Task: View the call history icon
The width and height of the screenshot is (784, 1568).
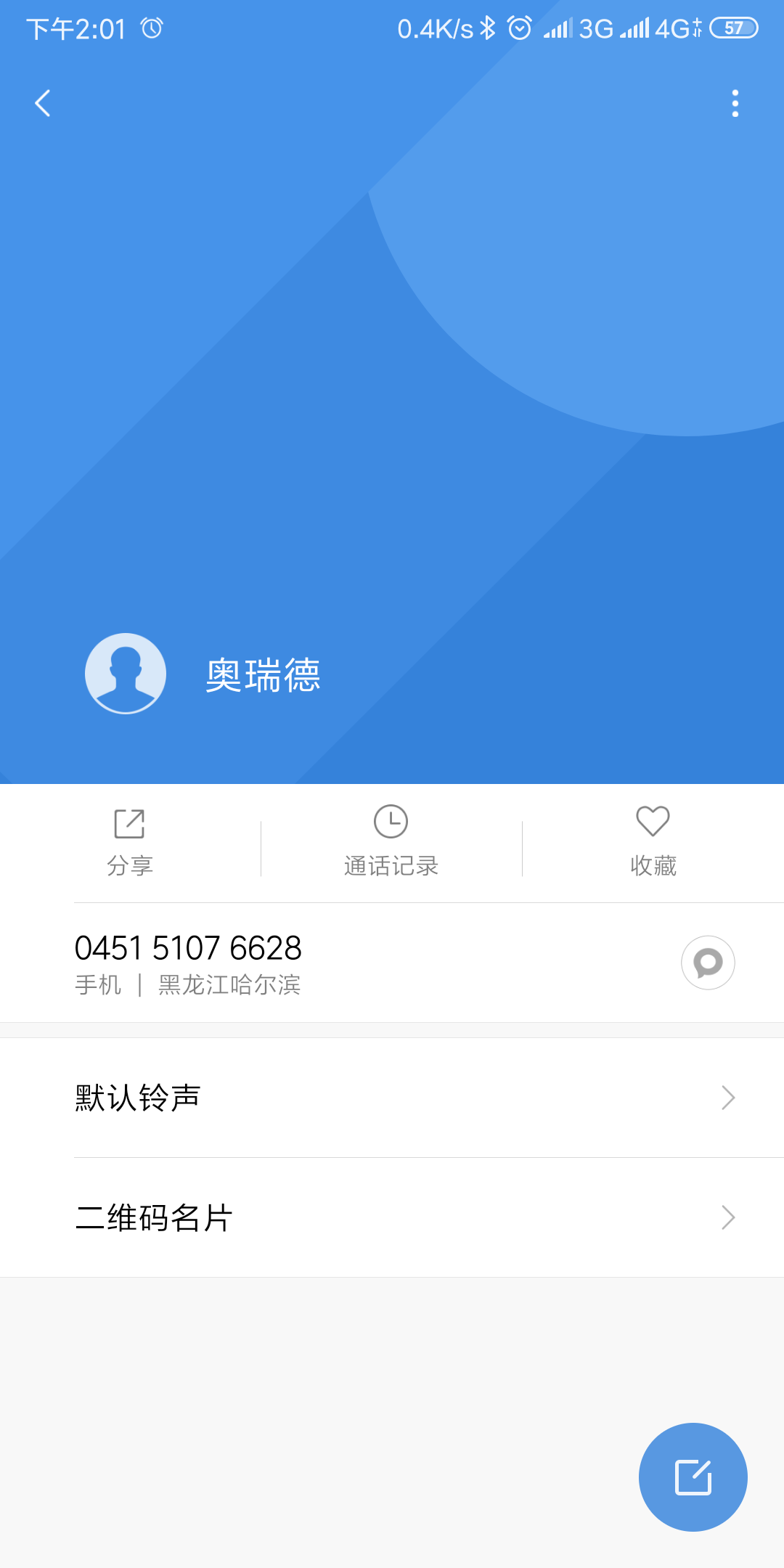Action: tap(391, 823)
